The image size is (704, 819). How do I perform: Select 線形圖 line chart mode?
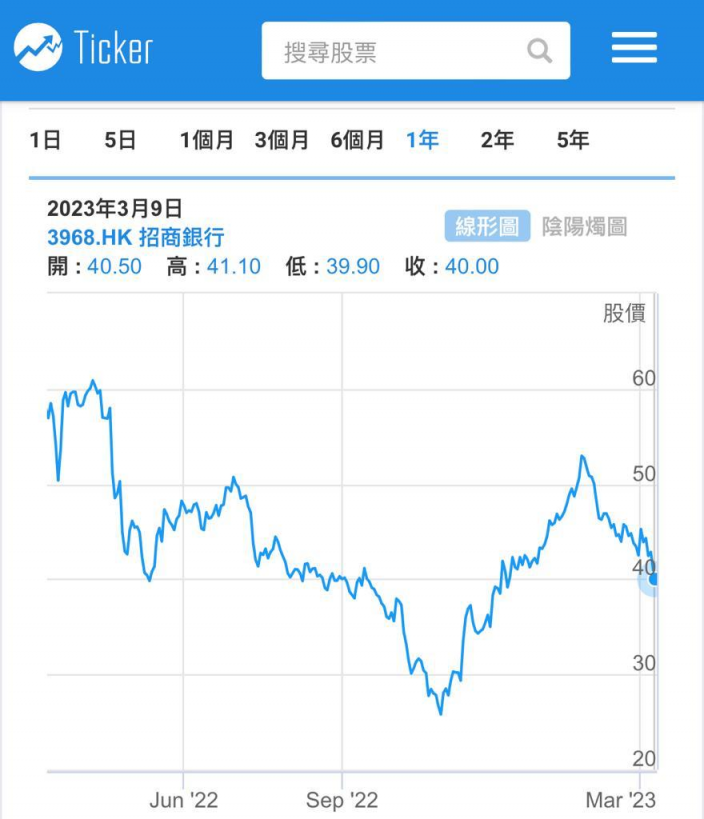coord(487,226)
